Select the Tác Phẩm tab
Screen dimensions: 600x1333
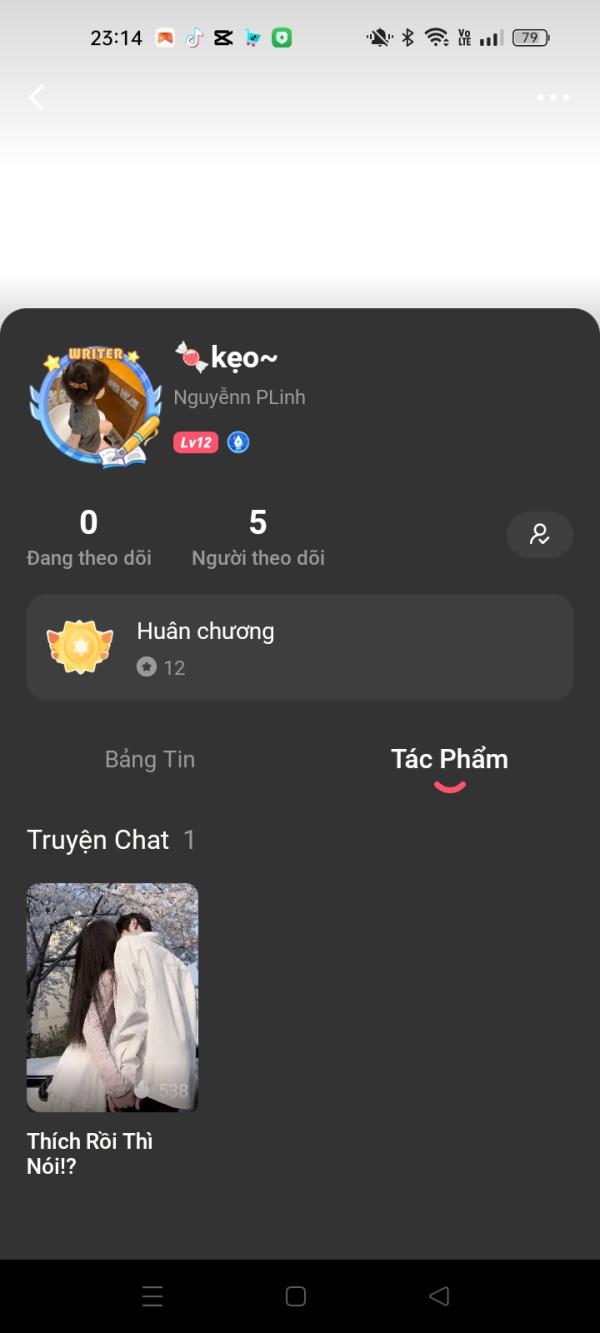click(x=449, y=759)
